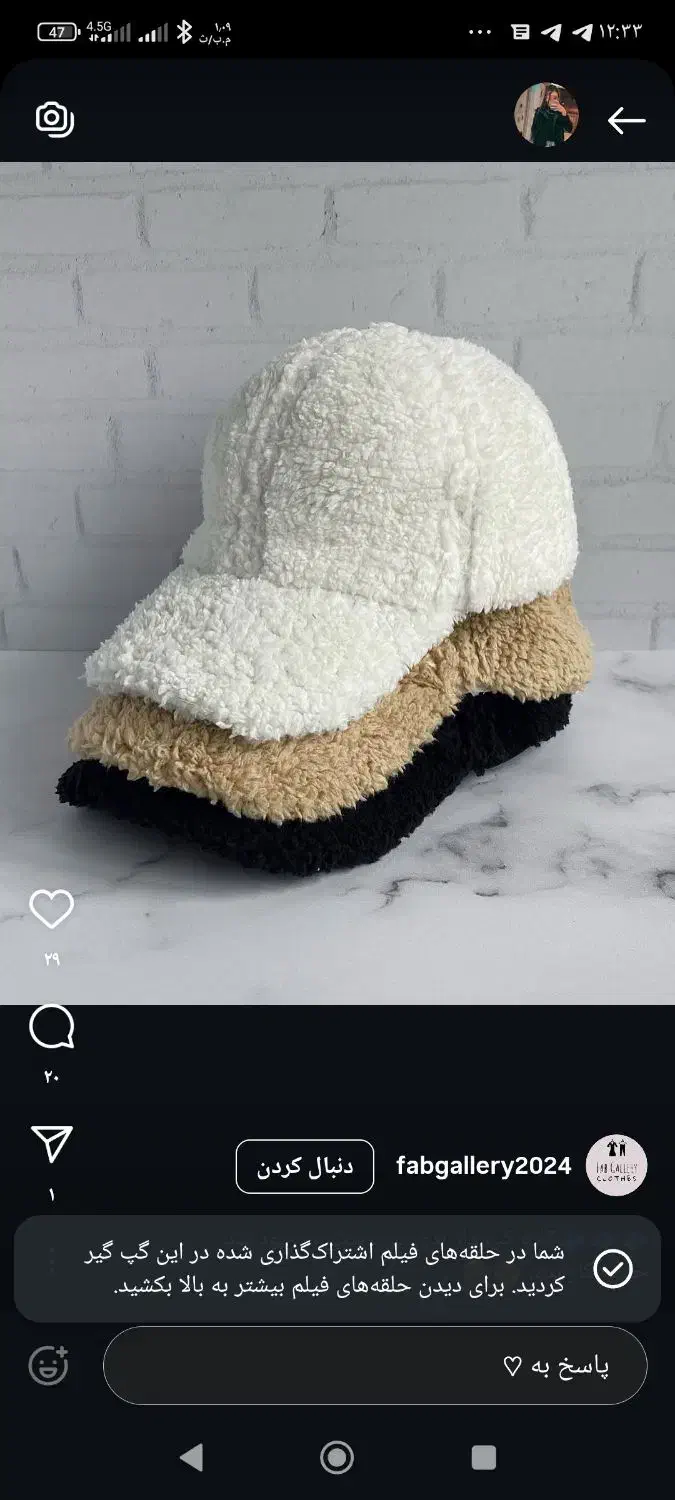Tap the پاسخ به reply field
675x1500 pixels.
pyautogui.click(x=375, y=1366)
